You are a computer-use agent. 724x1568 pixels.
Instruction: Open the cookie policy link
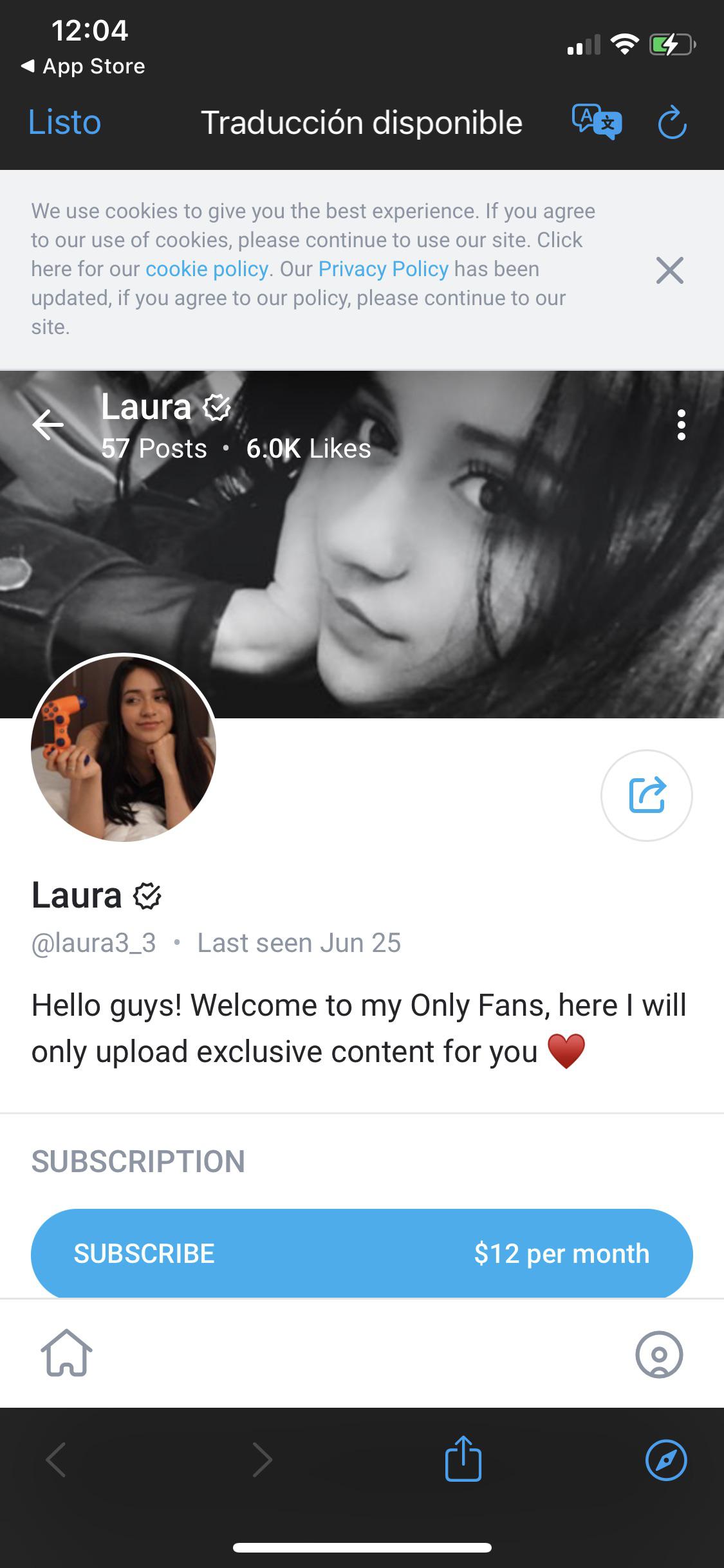[207, 268]
